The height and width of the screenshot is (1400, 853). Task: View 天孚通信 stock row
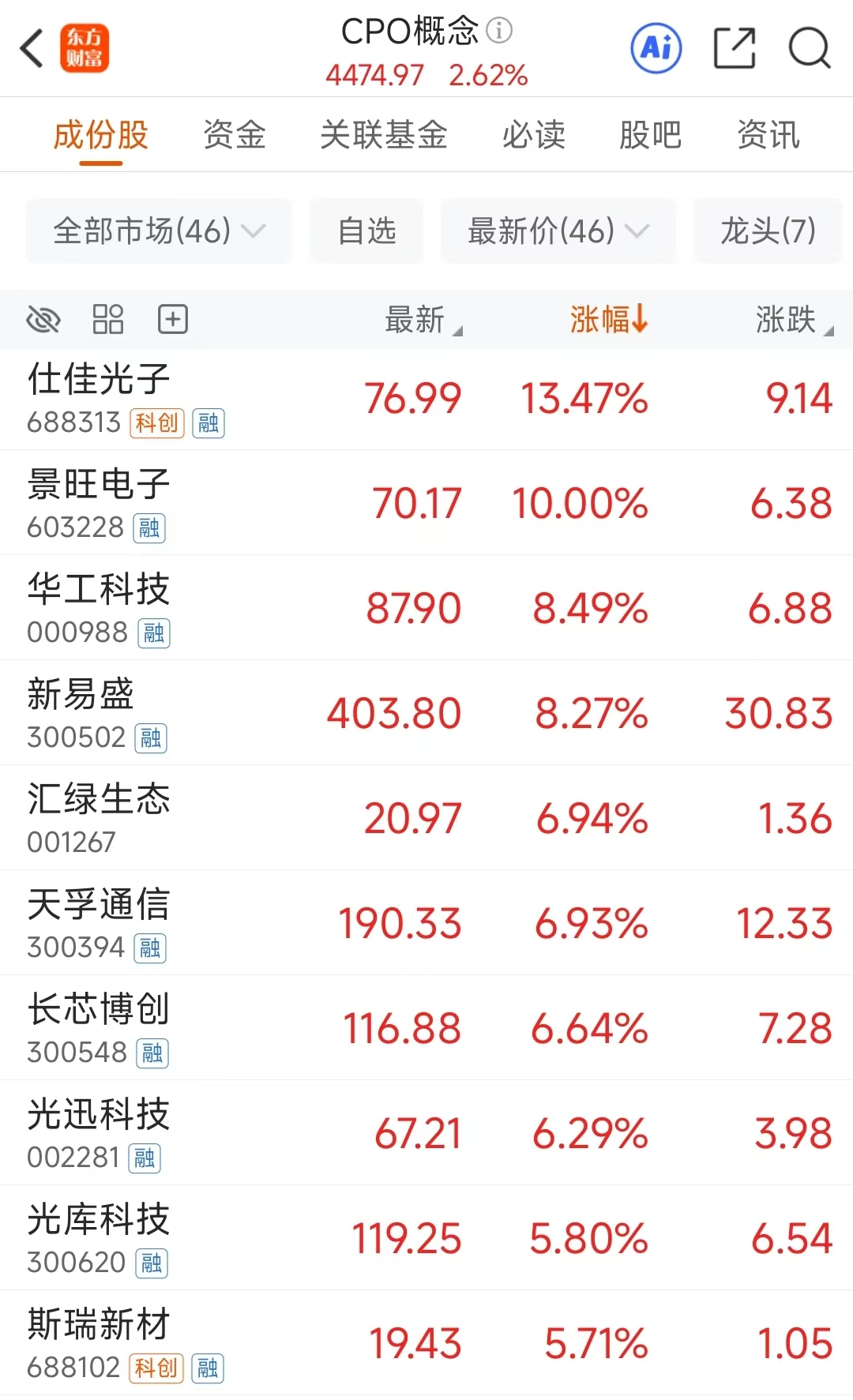pos(426,923)
